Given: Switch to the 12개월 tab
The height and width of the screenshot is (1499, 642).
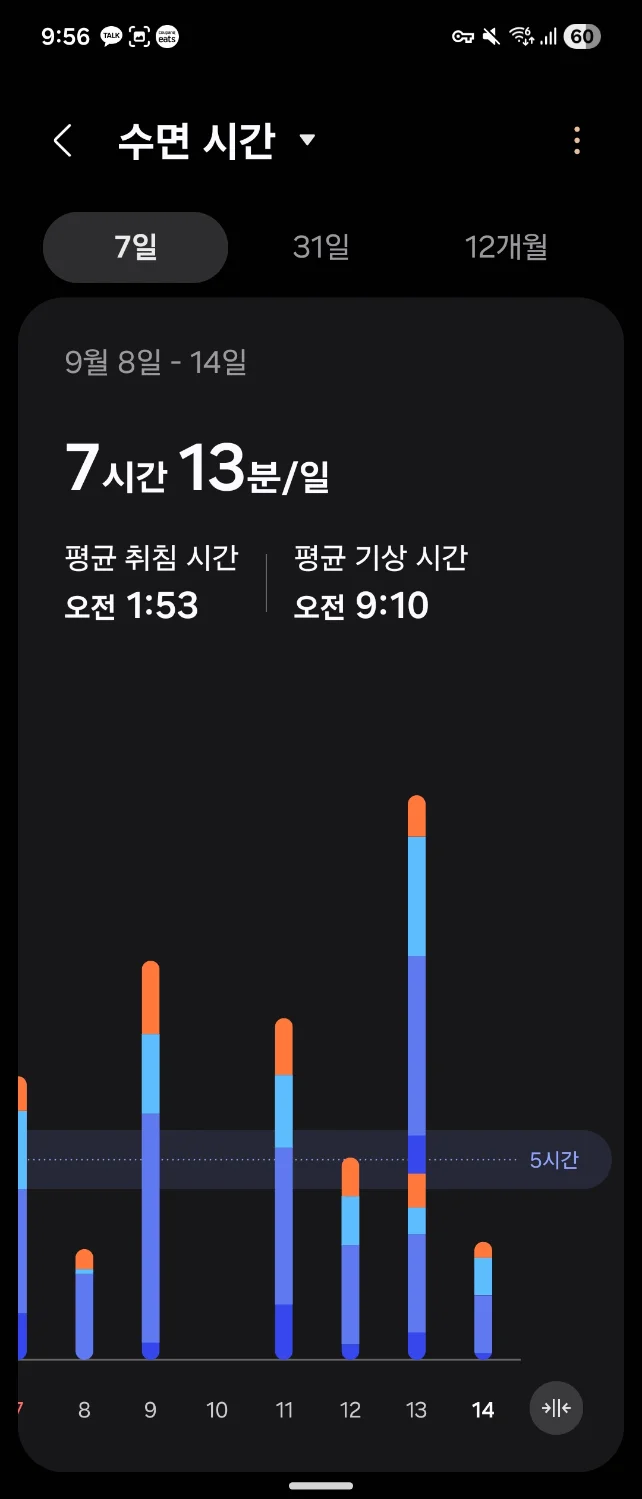Looking at the screenshot, I should 506,247.
